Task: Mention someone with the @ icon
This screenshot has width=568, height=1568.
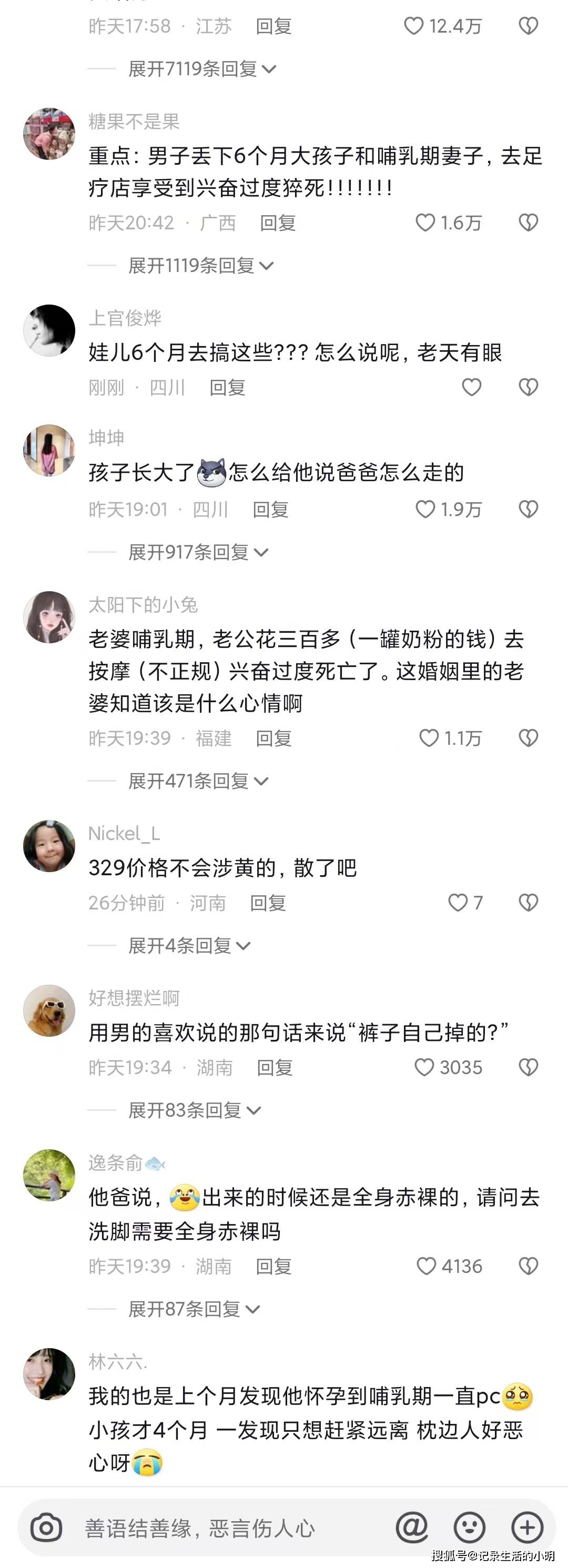Action: (x=412, y=1527)
